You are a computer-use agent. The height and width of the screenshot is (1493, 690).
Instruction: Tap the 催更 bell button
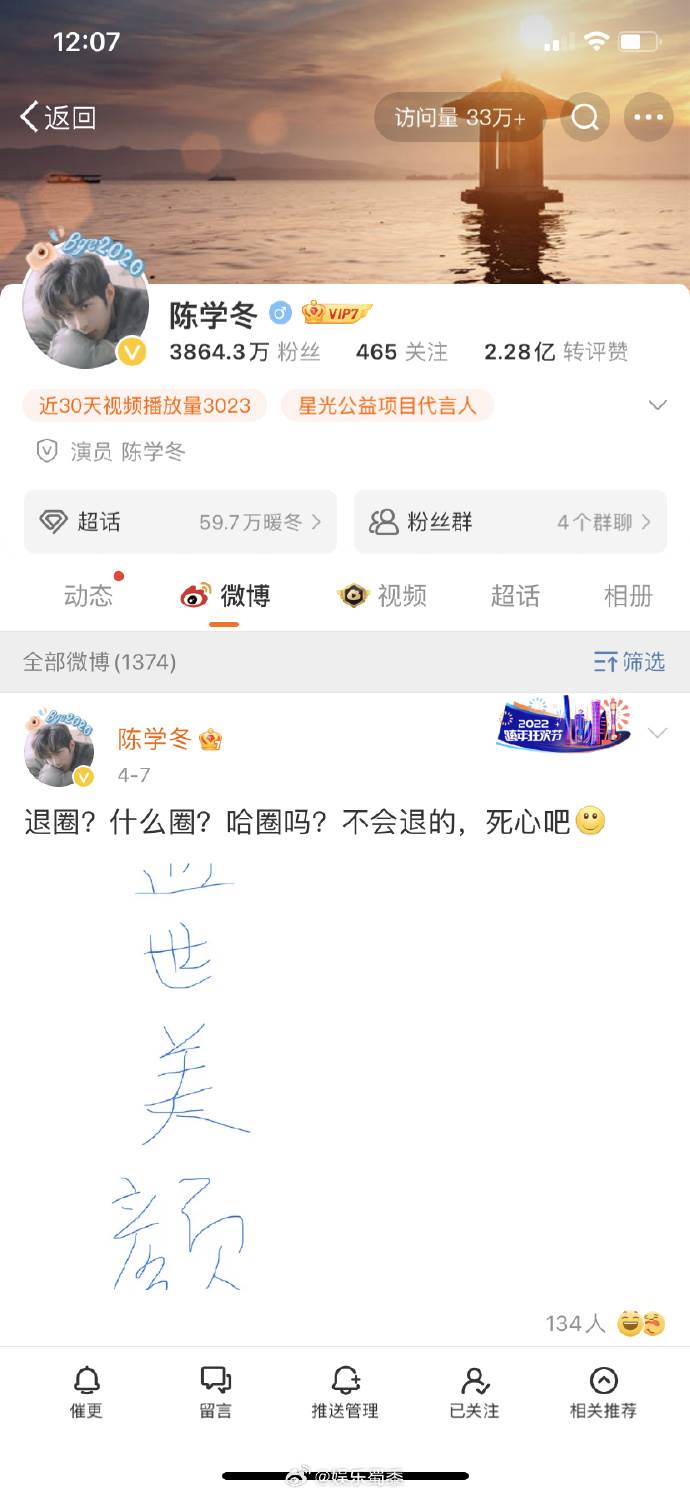tap(87, 1393)
